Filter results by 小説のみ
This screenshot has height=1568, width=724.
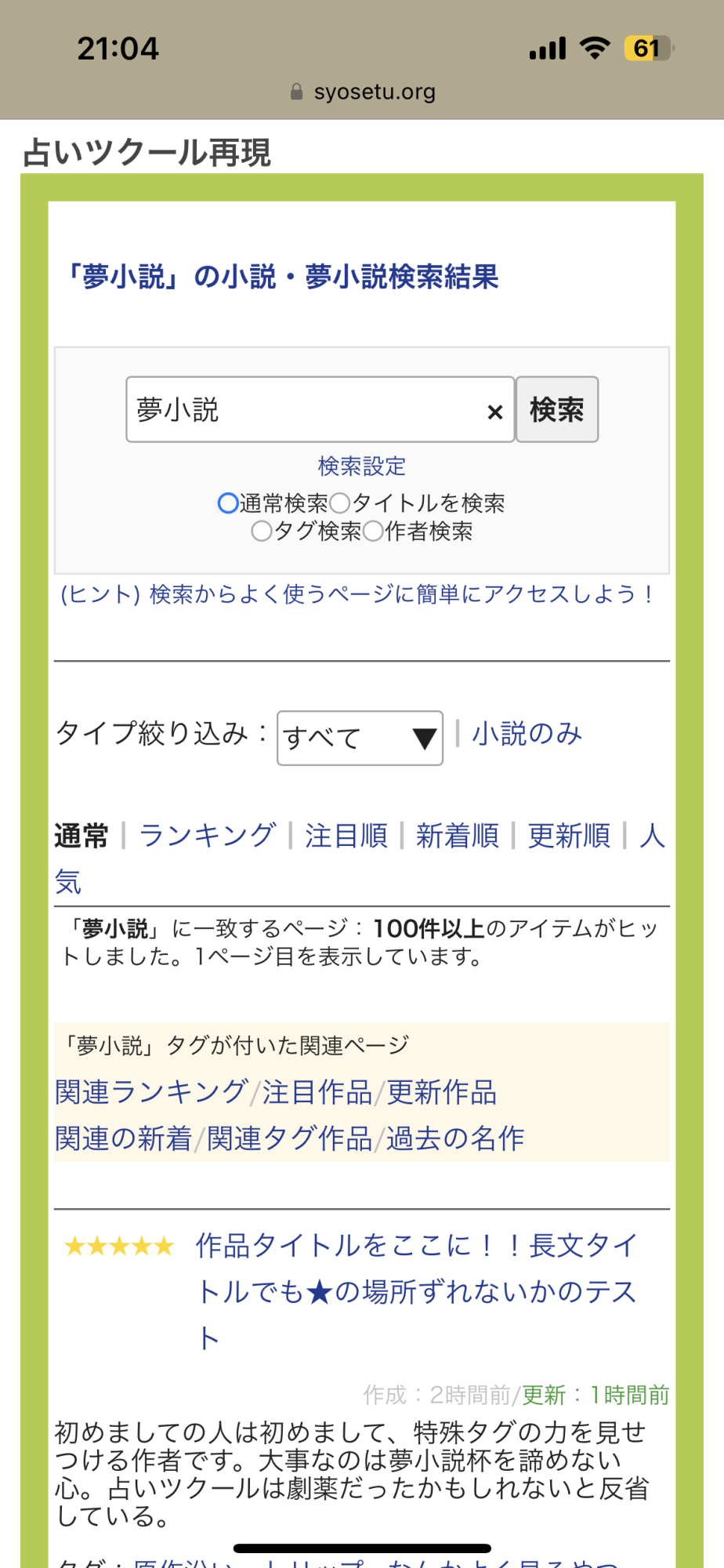(x=527, y=733)
